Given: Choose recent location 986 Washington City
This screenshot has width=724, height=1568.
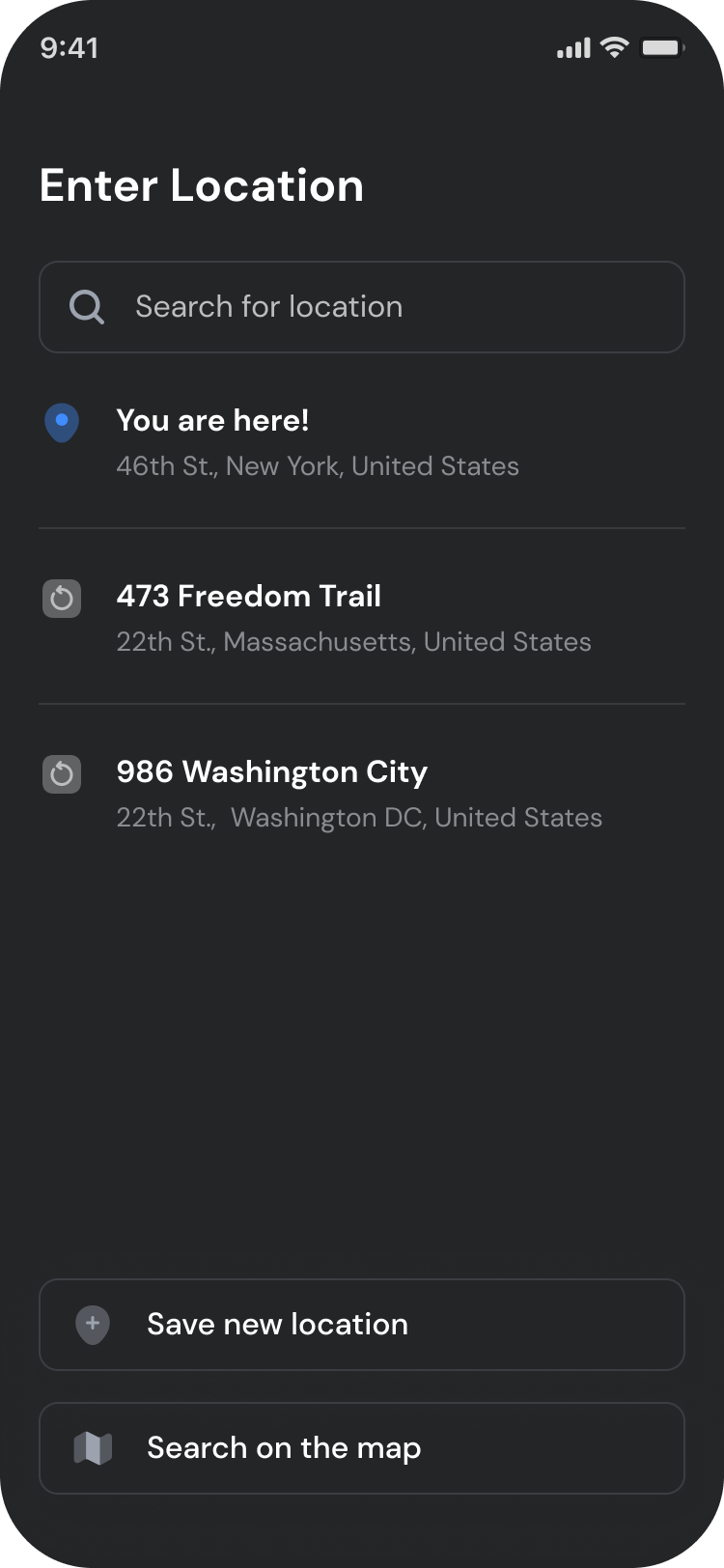Looking at the screenshot, I should [362, 793].
